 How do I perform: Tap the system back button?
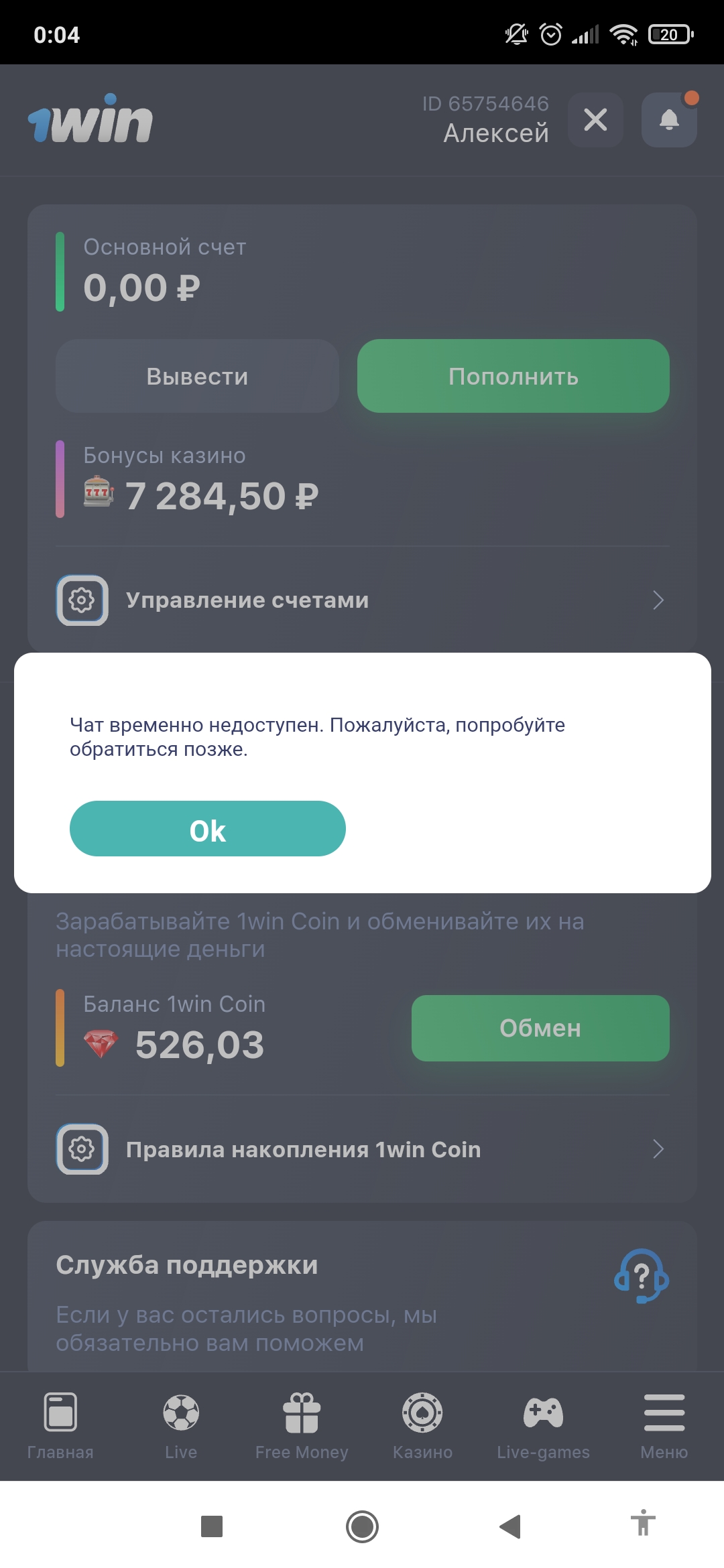click(511, 1526)
